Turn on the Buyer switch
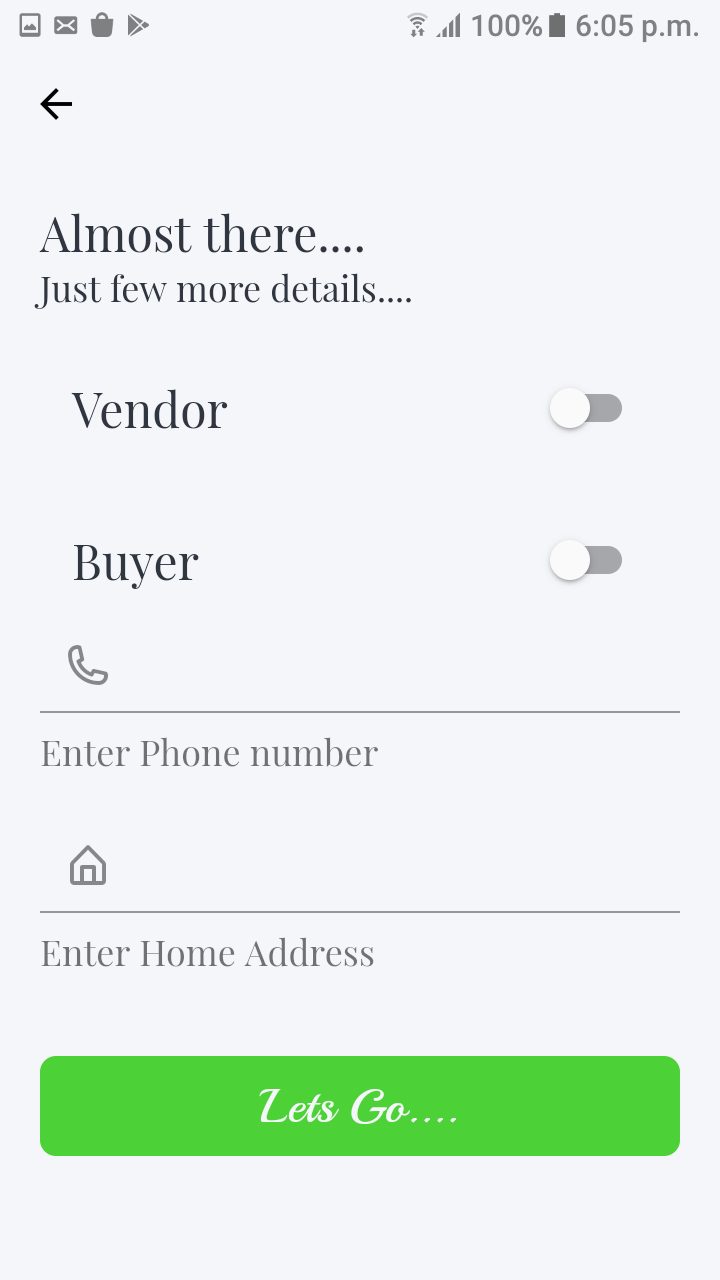This screenshot has height=1280, width=720. 586,560
